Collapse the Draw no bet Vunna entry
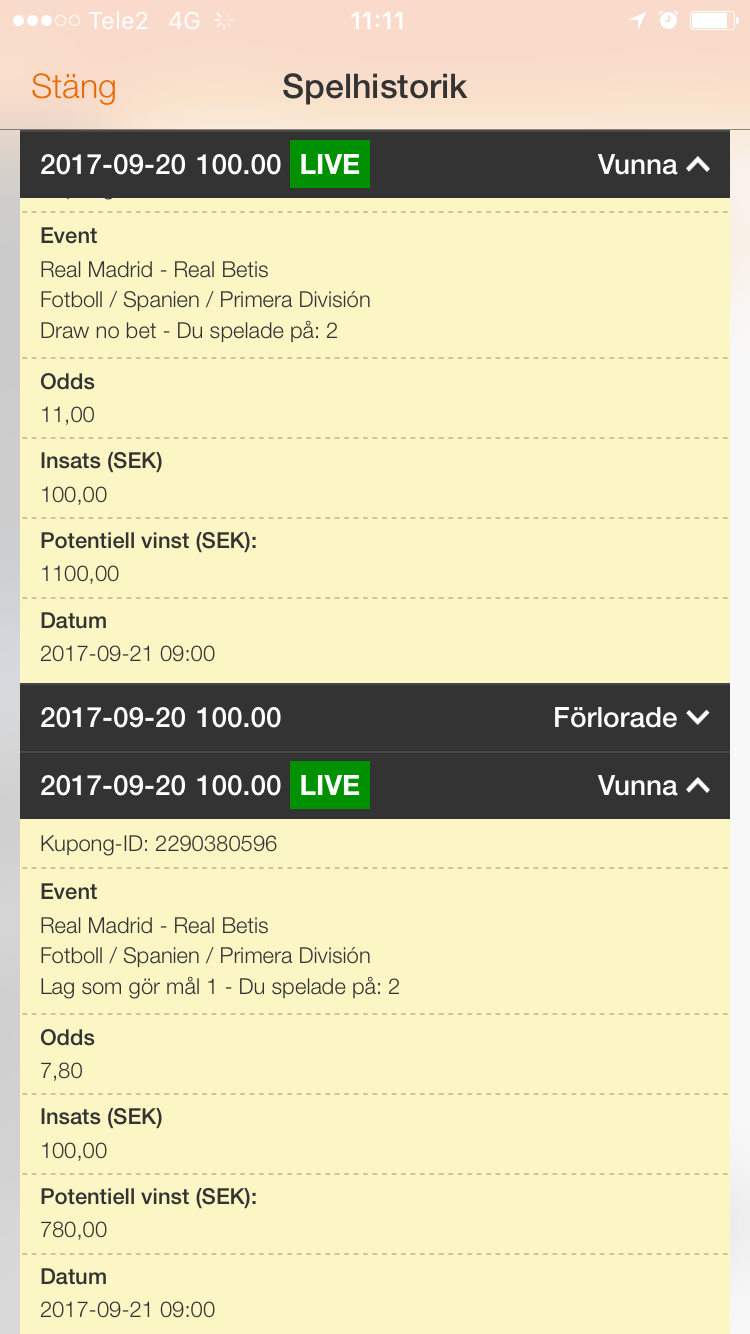 tap(375, 164)
